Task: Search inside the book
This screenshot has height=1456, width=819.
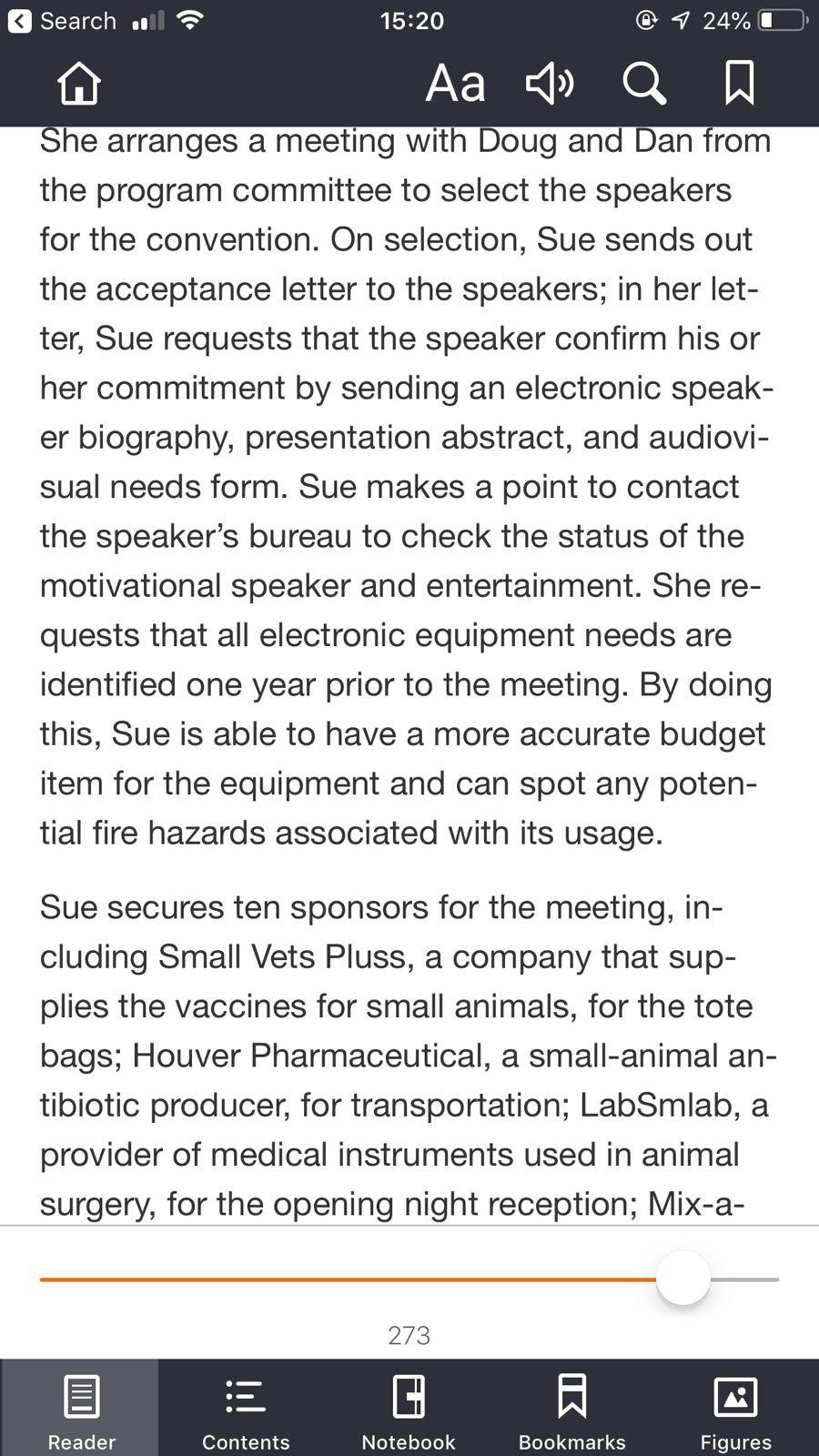Action: point(644,83)
